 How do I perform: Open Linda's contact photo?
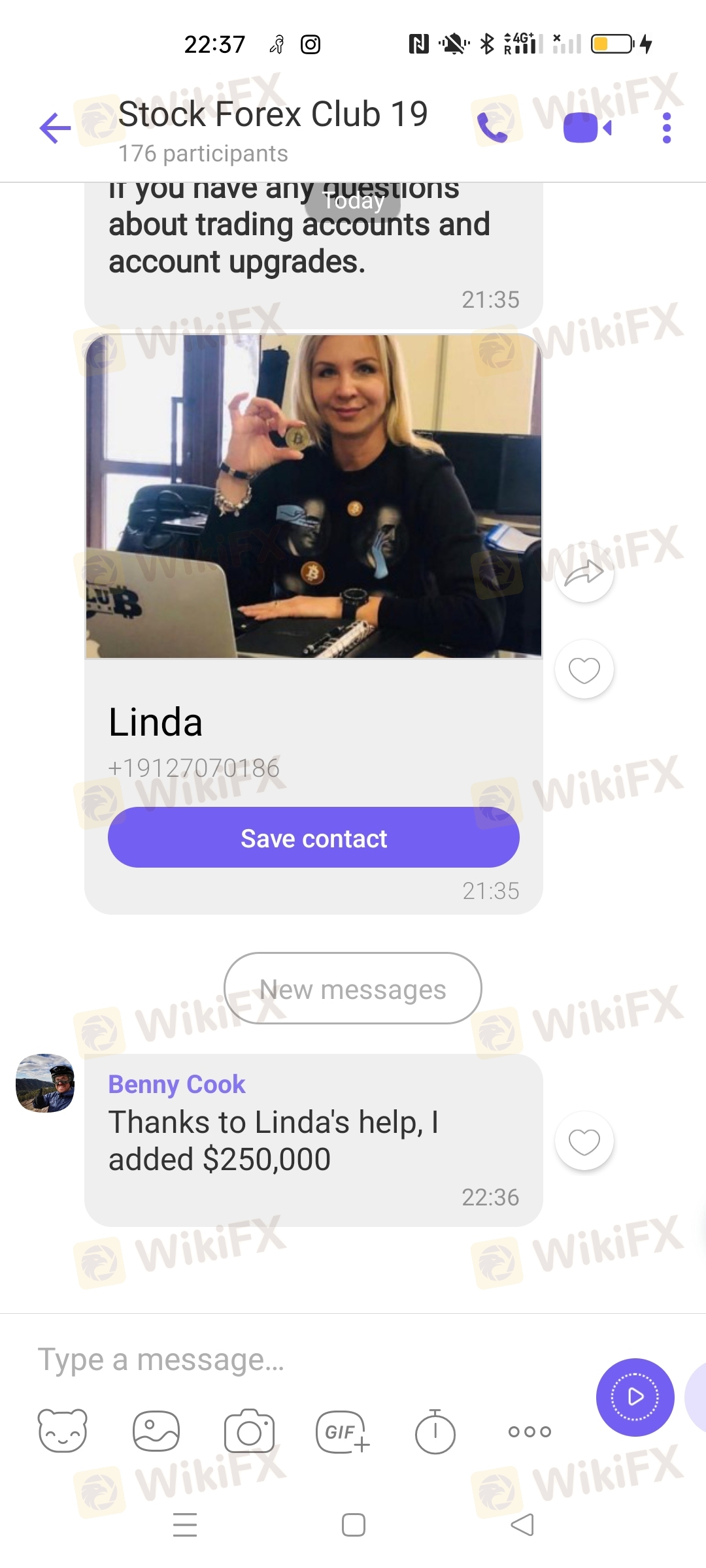coord(314,497)
